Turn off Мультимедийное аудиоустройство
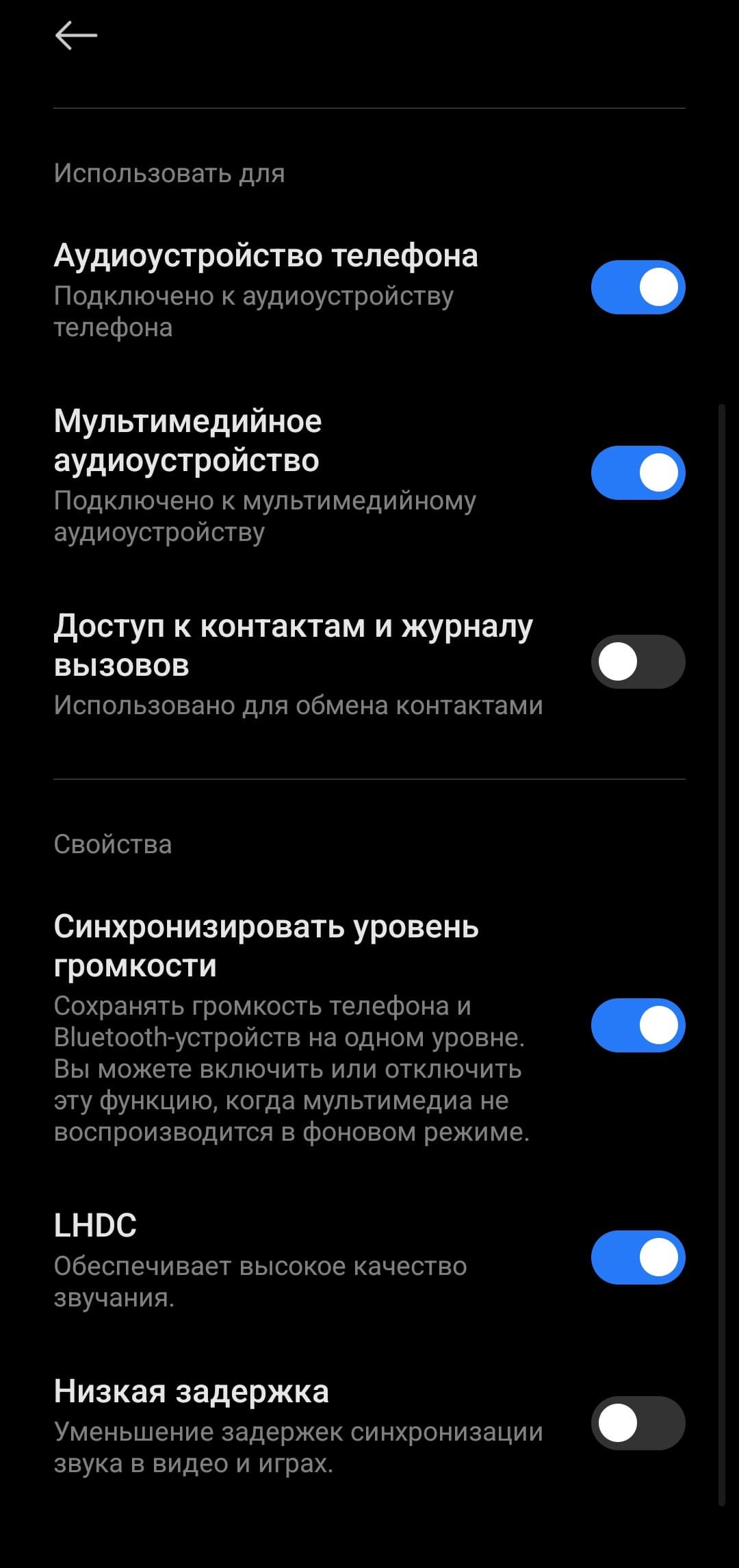Image resolution: width=739 pixels, height=1568 pixels. 638,473
